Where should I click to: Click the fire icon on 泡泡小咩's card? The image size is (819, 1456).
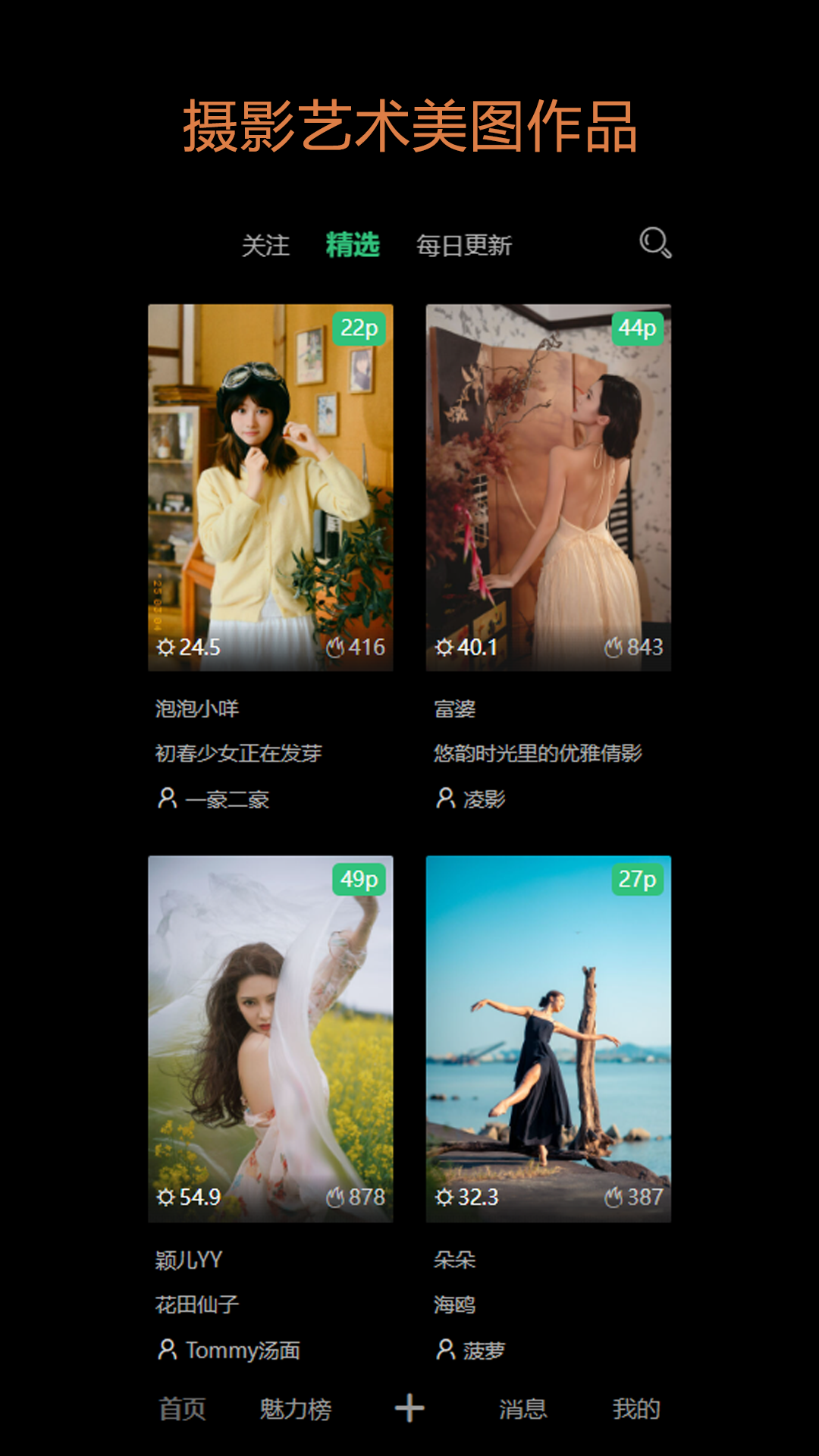click(337, 648)
